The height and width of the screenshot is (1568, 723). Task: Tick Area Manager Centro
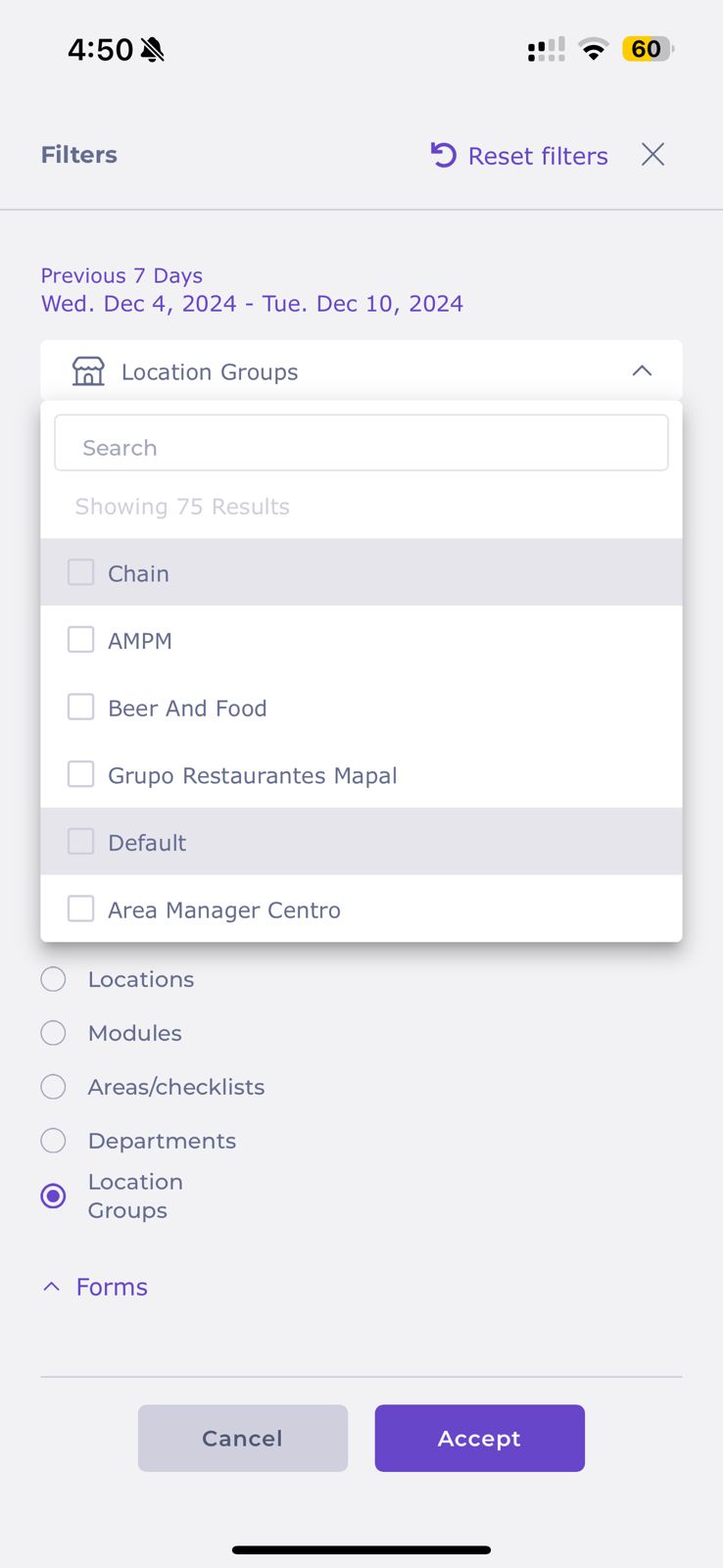click(x=80, y=909)
